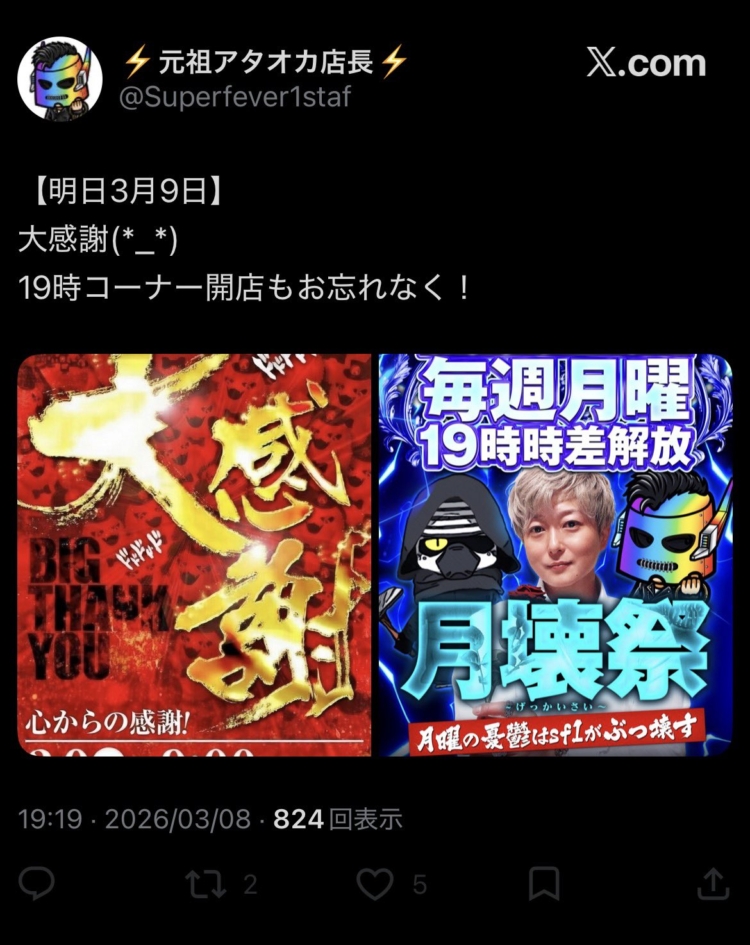
Task: Open the @Superfever1staf profile name
Action: point(236,97)
